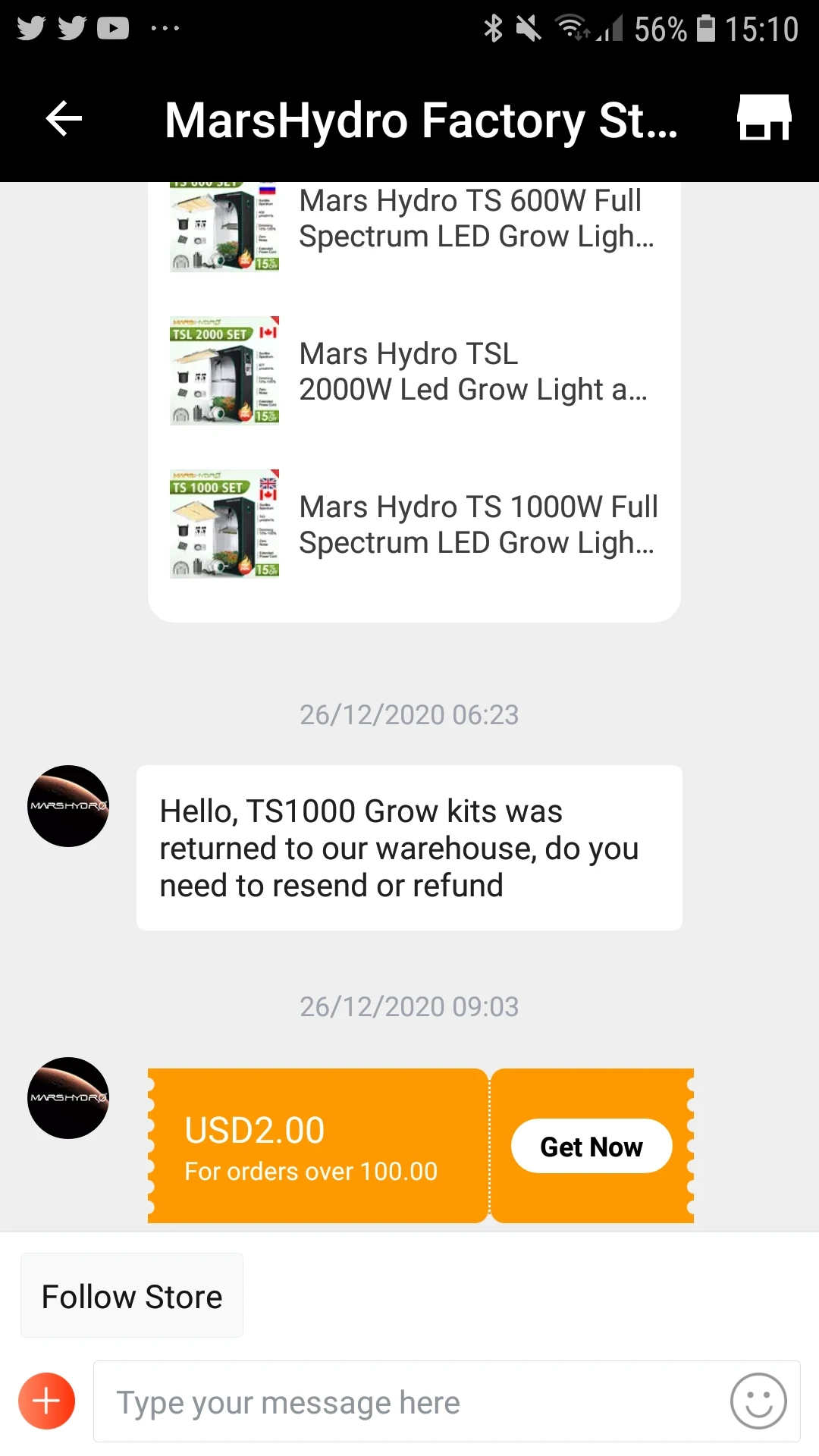
Task: Tap MarsHydro avatar beside the warehouse message
Action: [68, 806]
